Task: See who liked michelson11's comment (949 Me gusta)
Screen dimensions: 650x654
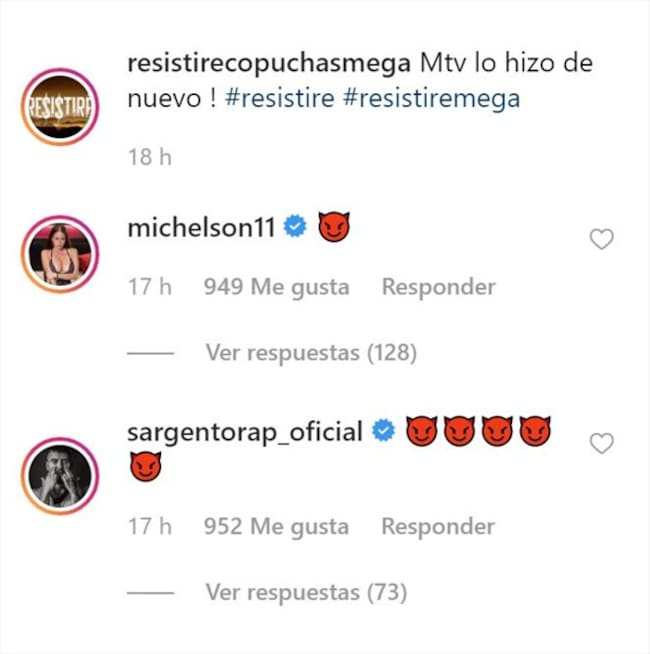Action: 276,287
